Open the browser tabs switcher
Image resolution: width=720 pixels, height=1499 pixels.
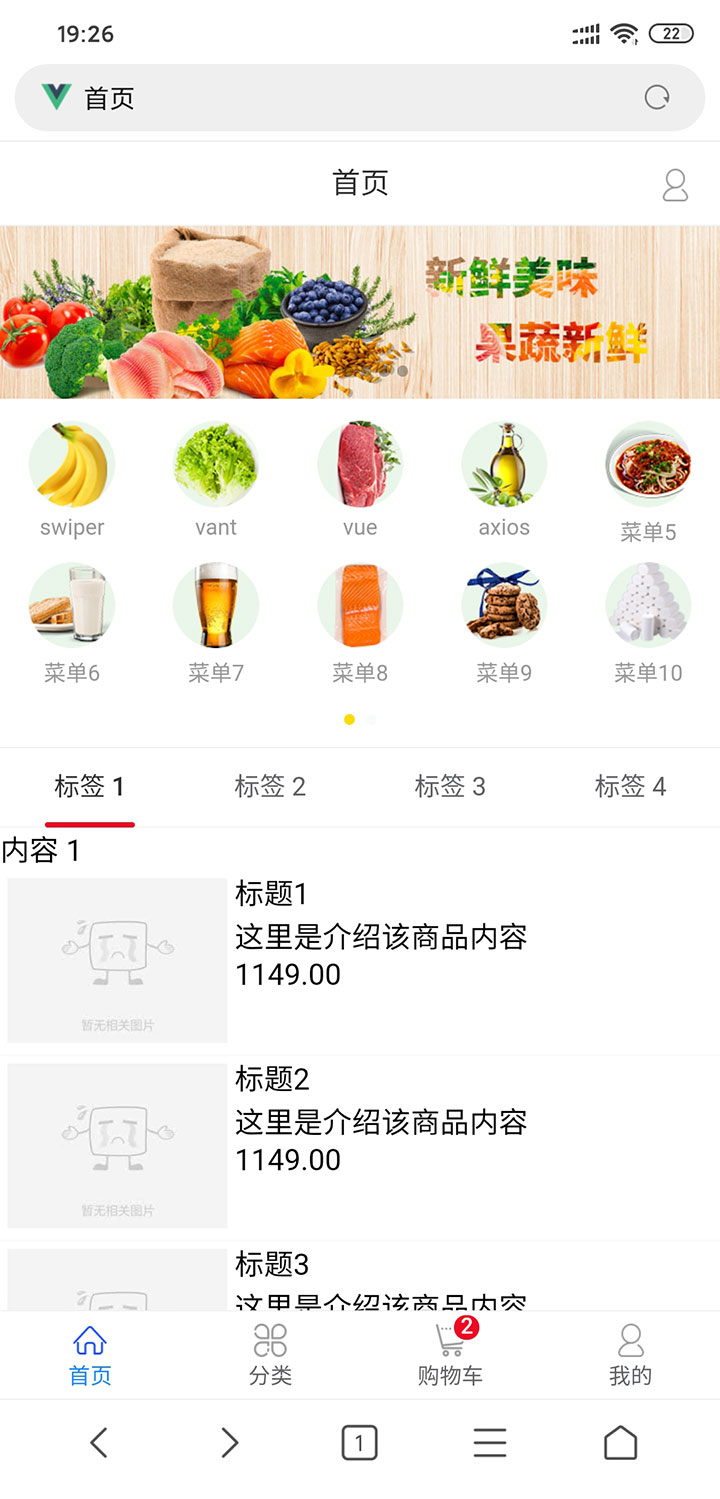360,1443
